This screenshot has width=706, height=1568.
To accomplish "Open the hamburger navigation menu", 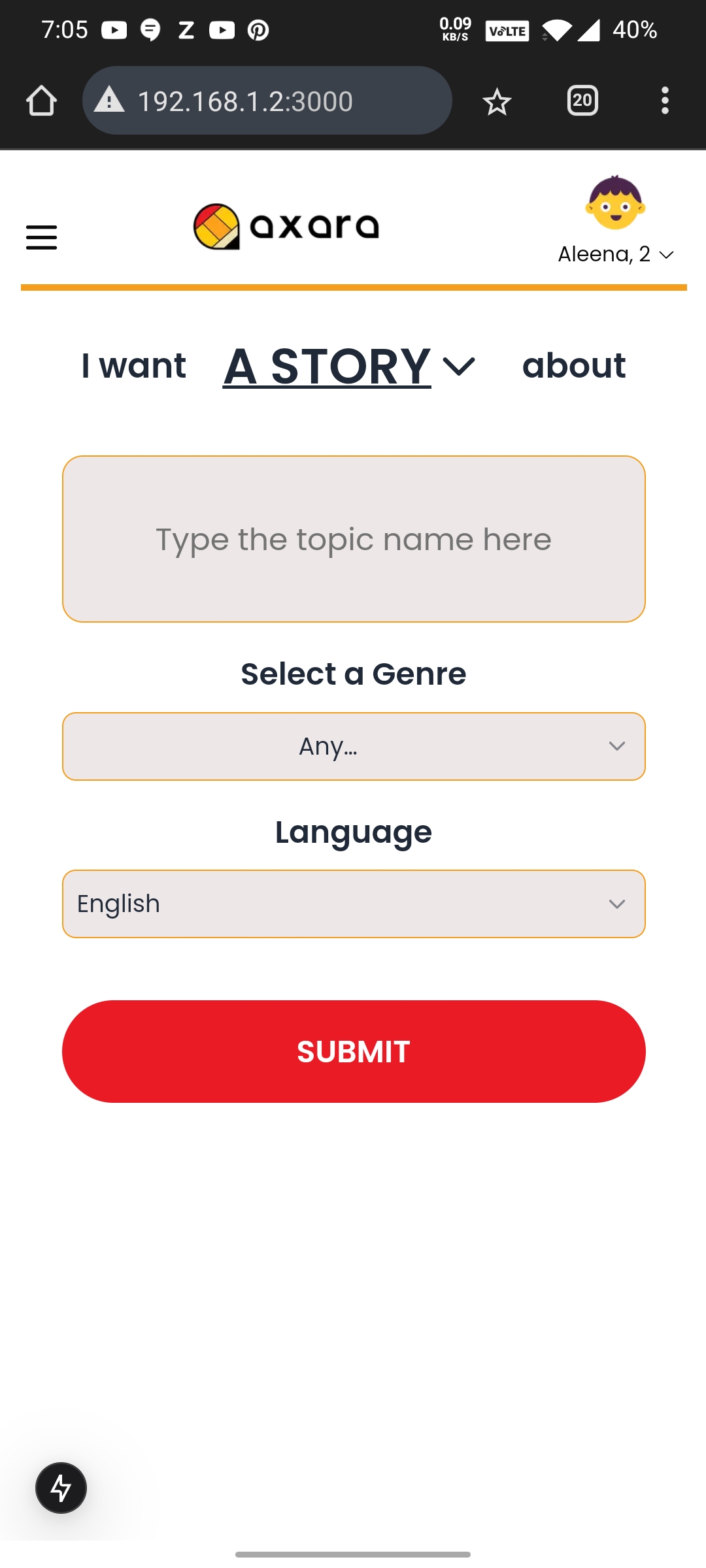I will coord(41,237).
